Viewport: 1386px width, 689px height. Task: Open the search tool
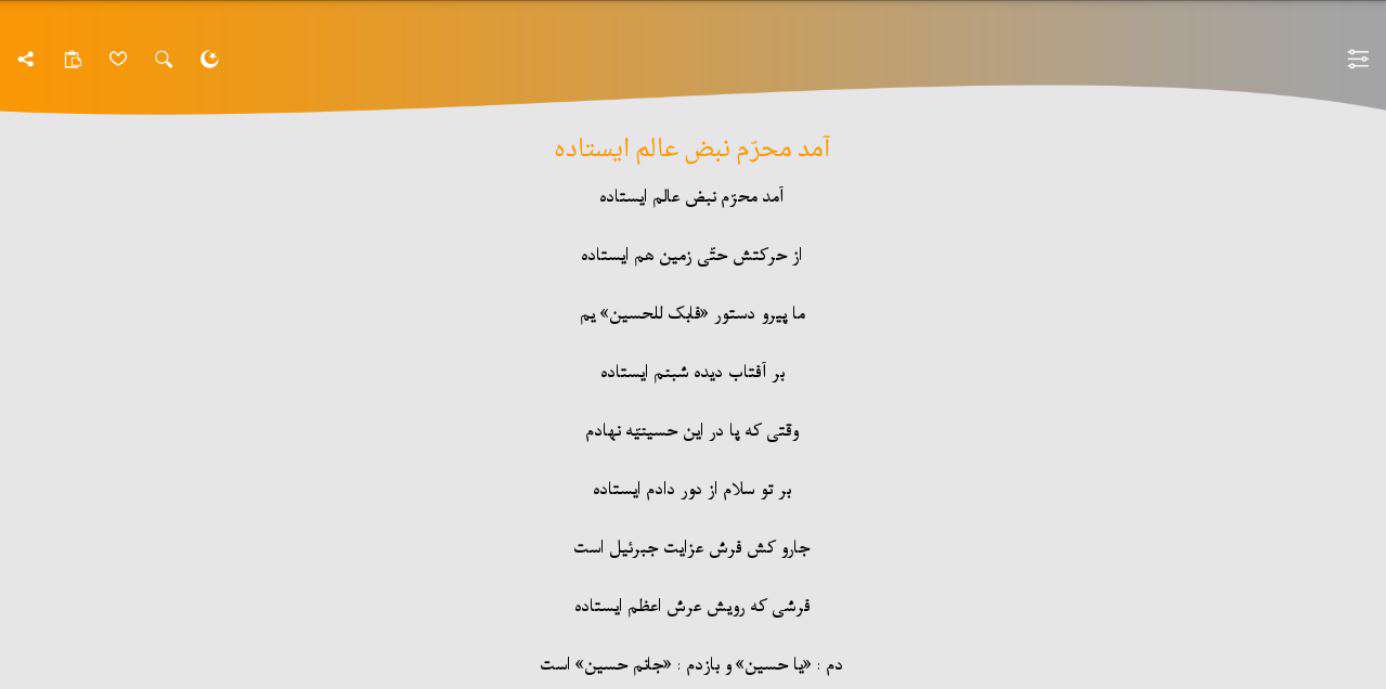[163, 59]
